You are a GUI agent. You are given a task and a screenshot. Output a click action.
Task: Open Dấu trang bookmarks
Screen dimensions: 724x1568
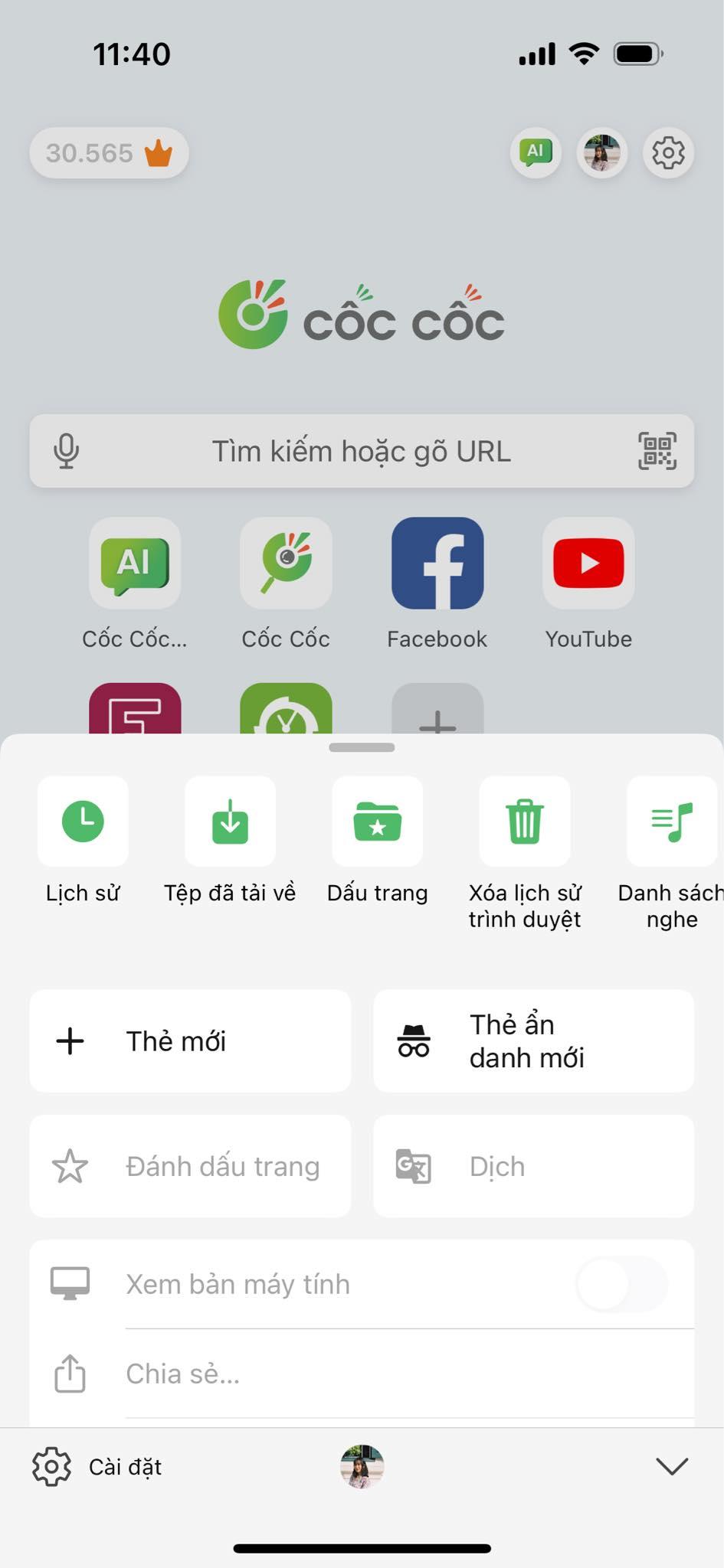tap(377, 822)
